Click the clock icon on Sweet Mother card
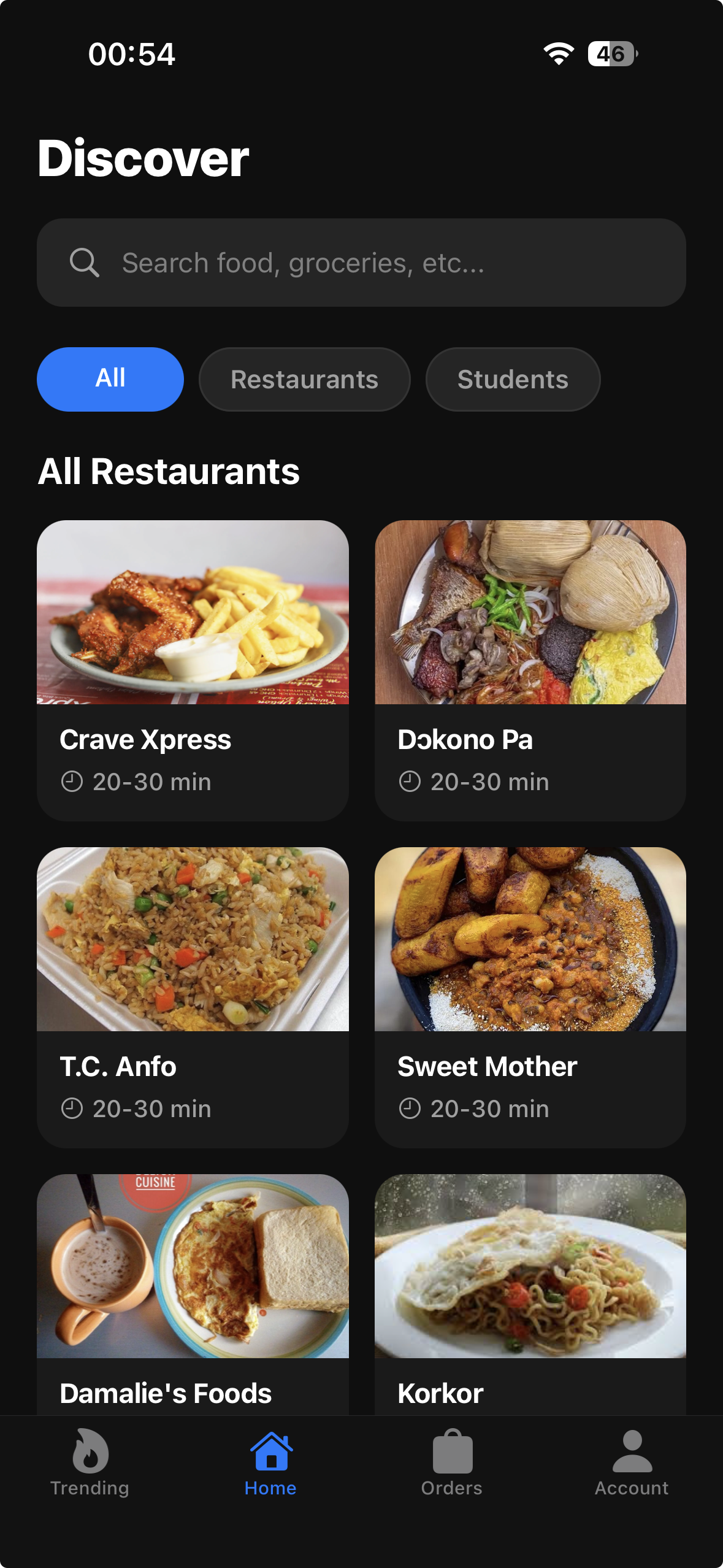This screenshot has height=1568, width=723. (x=408, y=1108)
